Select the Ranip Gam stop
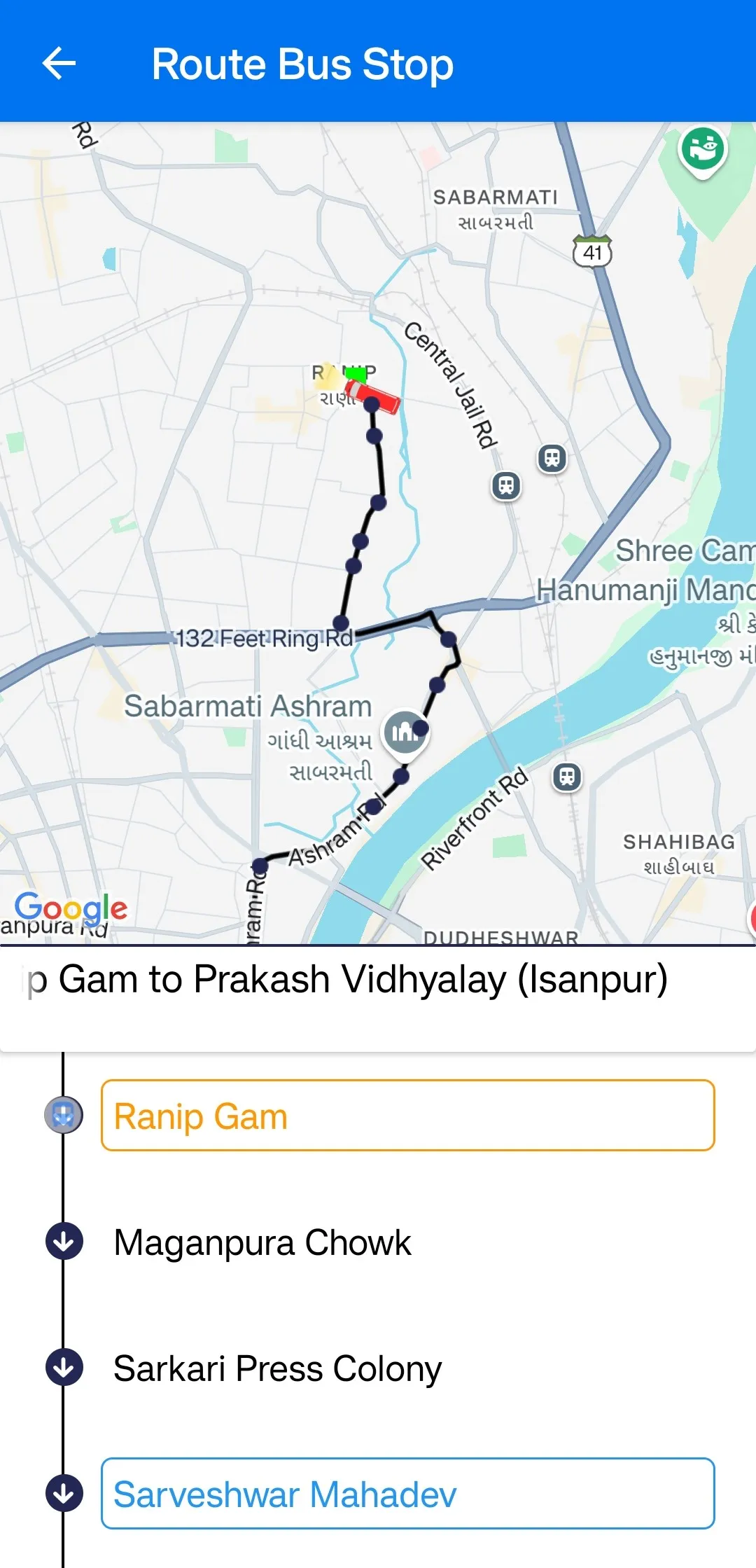 click(x=407, y=1116)
